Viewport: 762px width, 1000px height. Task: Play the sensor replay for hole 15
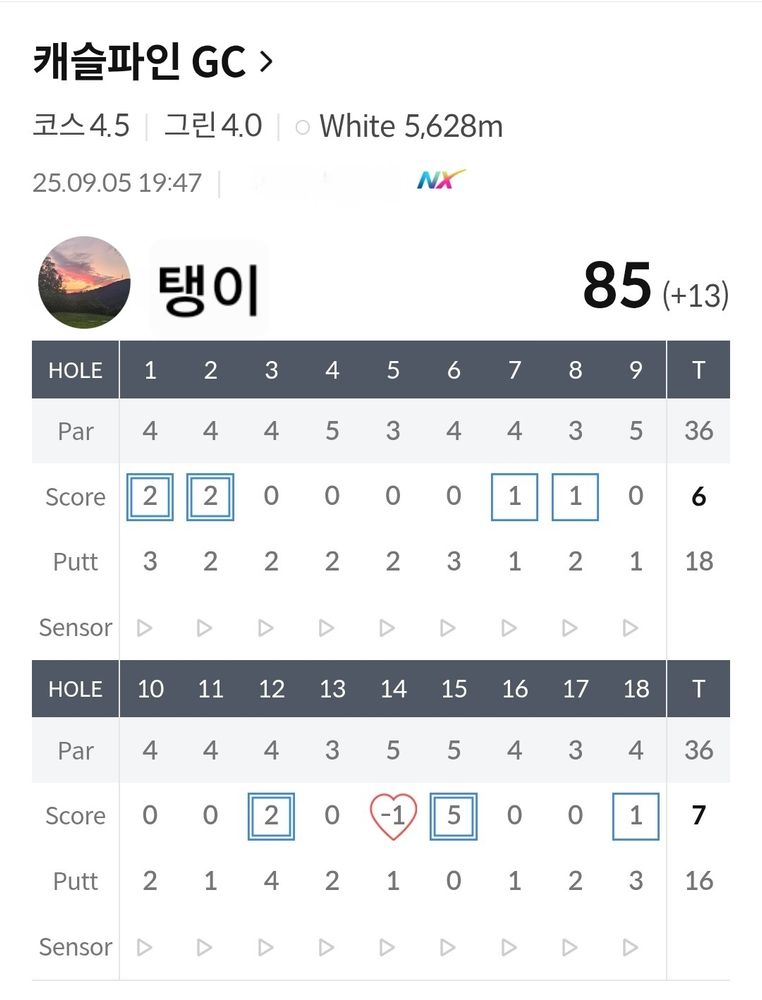(448, 948)
